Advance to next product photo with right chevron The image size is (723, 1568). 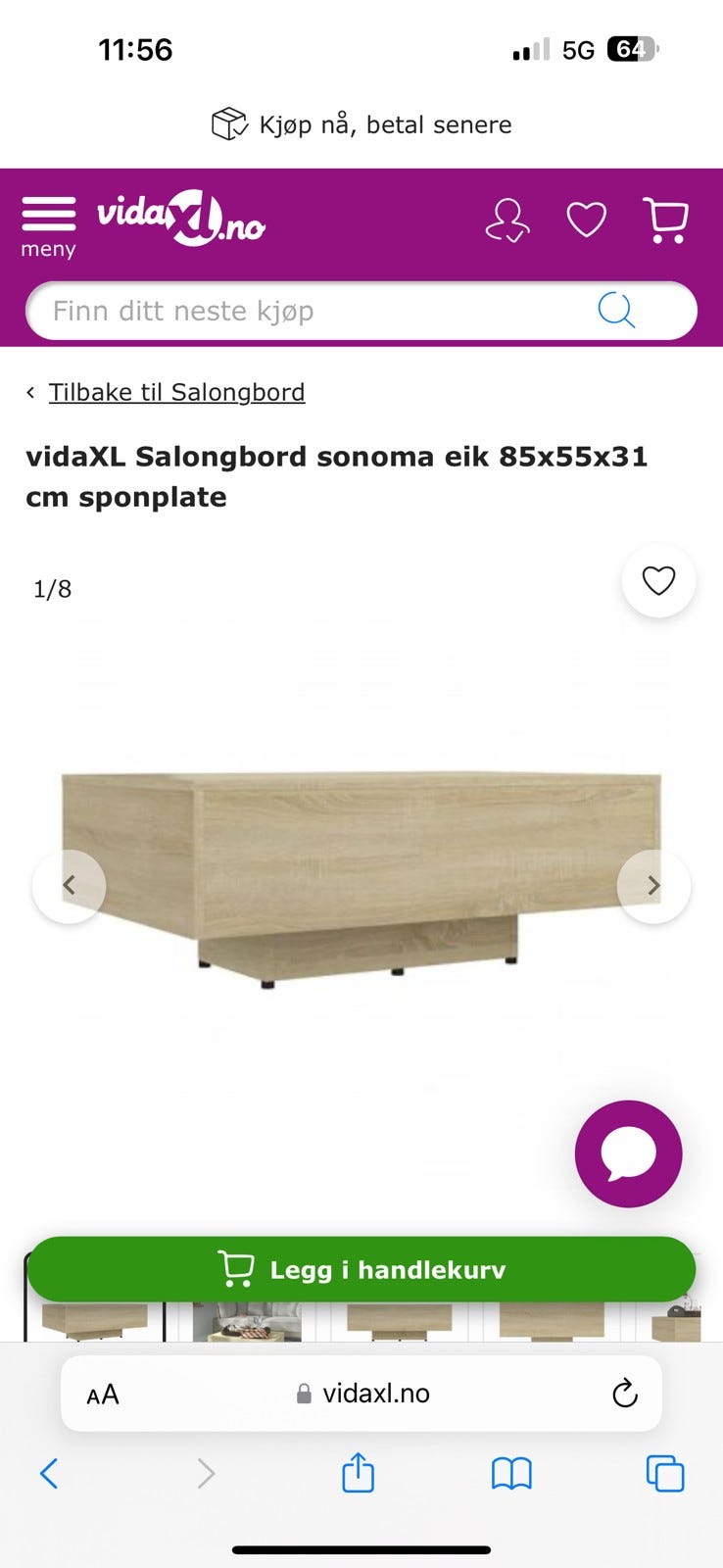pos(652,886)
